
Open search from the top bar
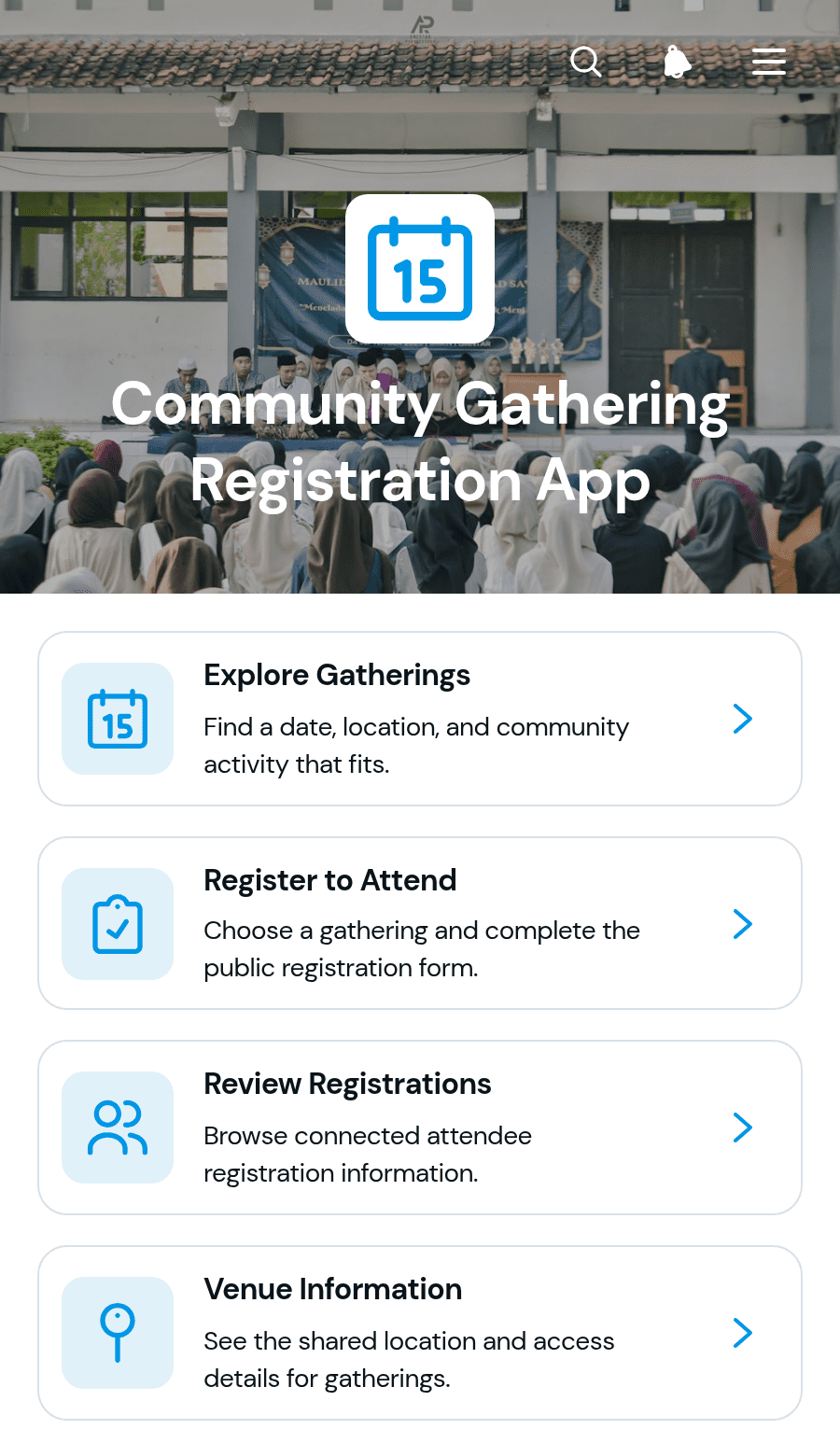pyautogui.click(x=586, y=62)
